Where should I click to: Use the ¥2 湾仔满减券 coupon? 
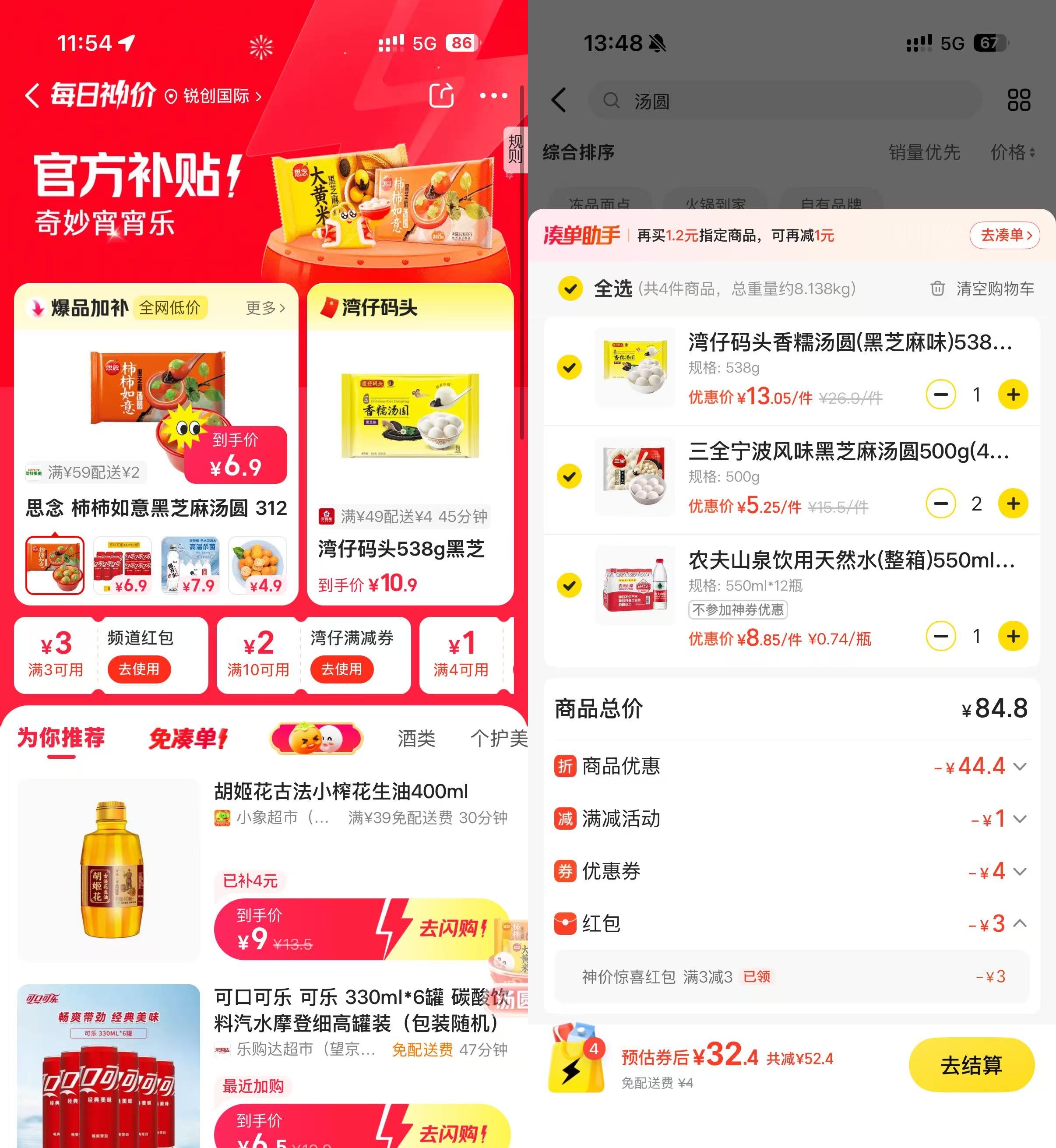[x=341, y=669]
